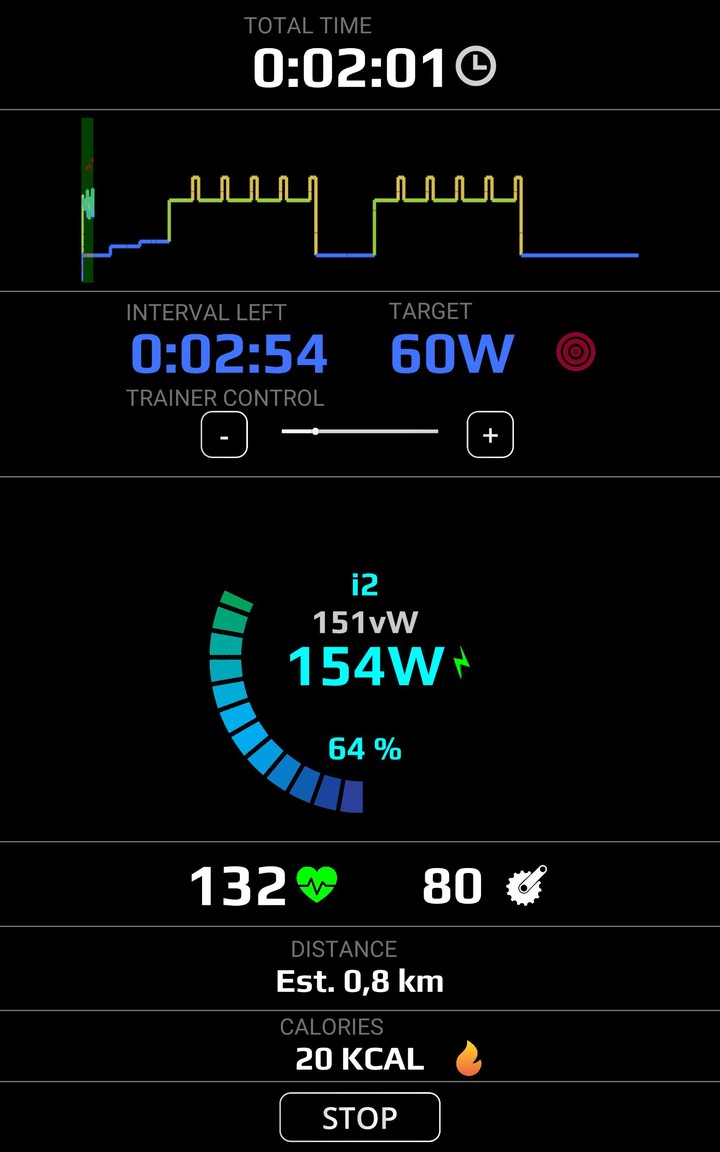Stop the current workout
This screenshot has width=720, height=1152.
point(360,1117)
